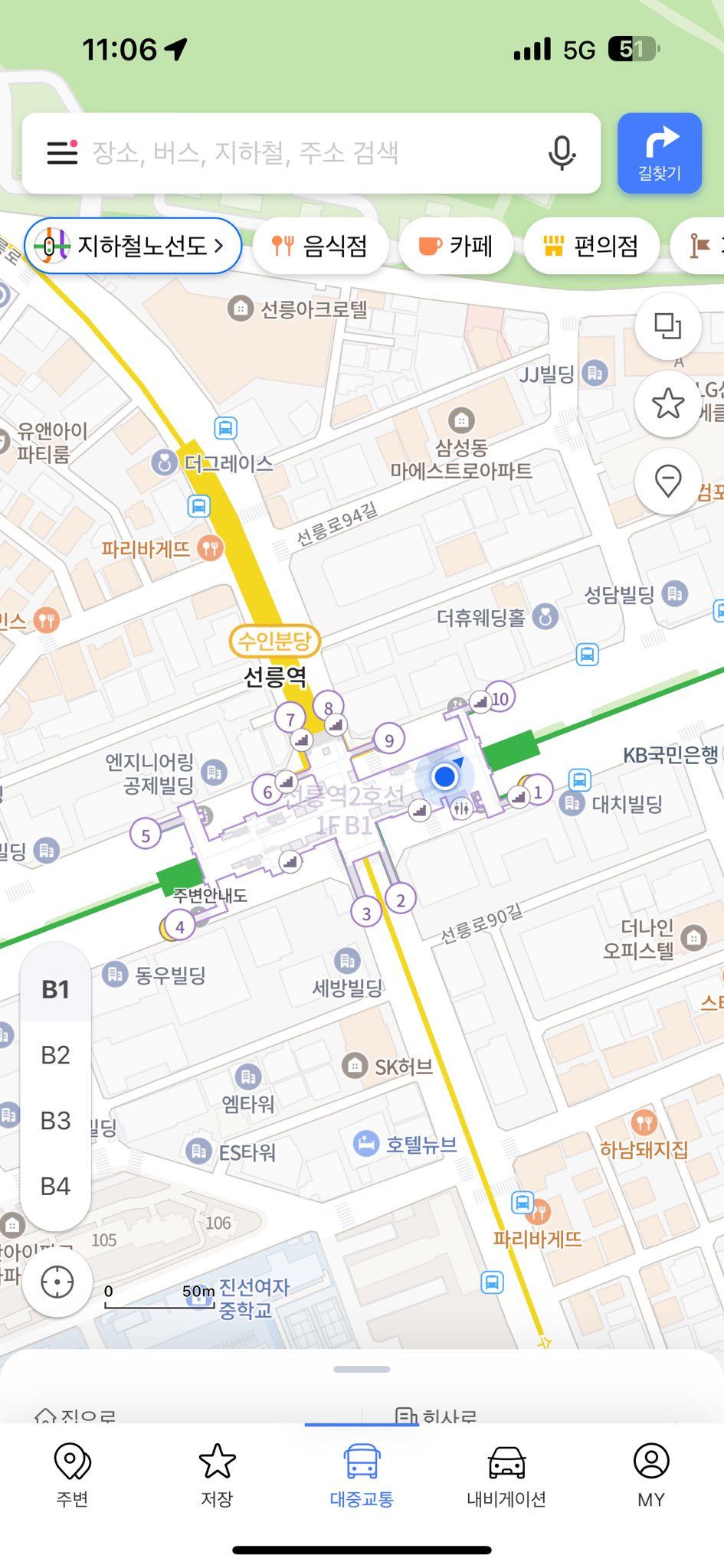The width and height of the screenshot is (724, 1568).
Task: Switch indoor map to floor B3
Action: tap(55, 1121)
